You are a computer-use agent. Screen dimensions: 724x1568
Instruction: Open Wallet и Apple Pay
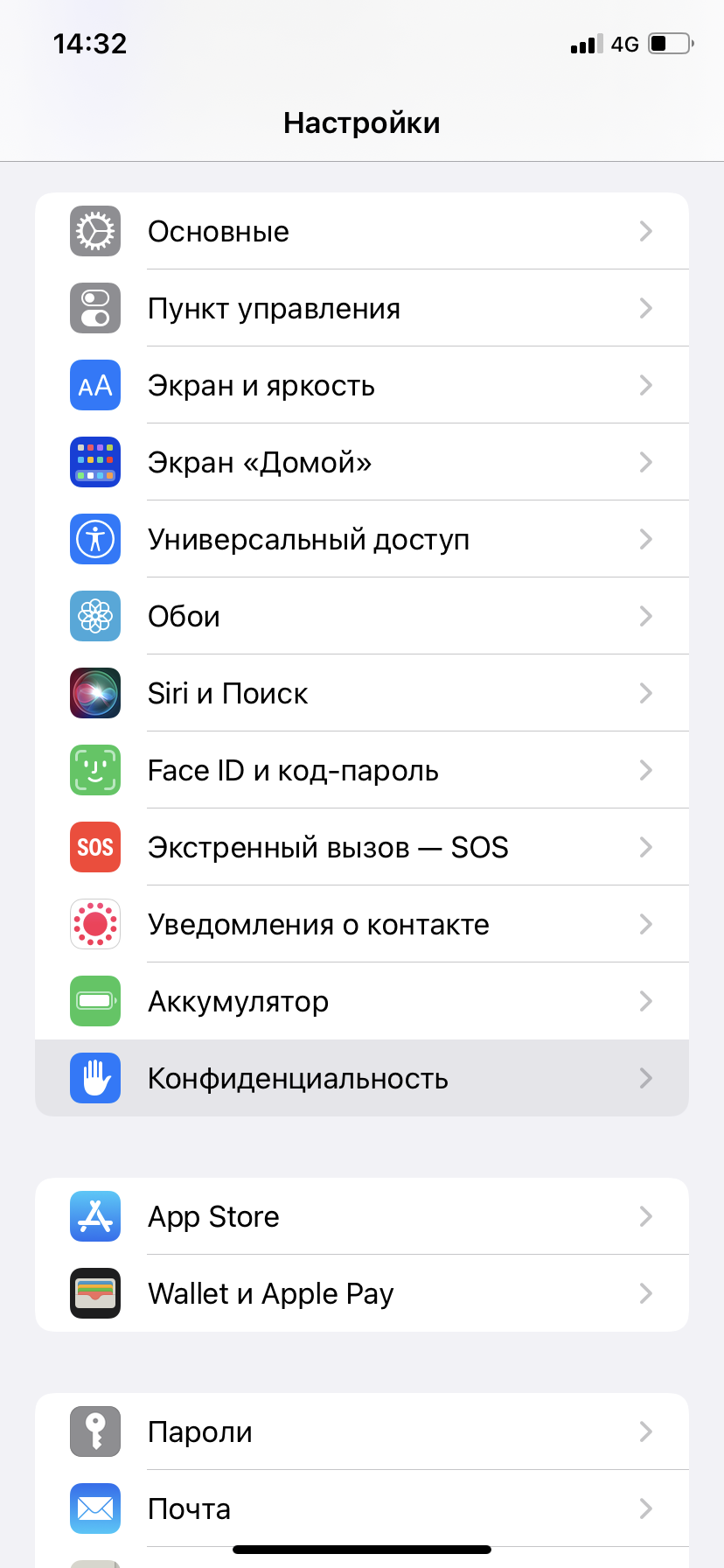362,1293
